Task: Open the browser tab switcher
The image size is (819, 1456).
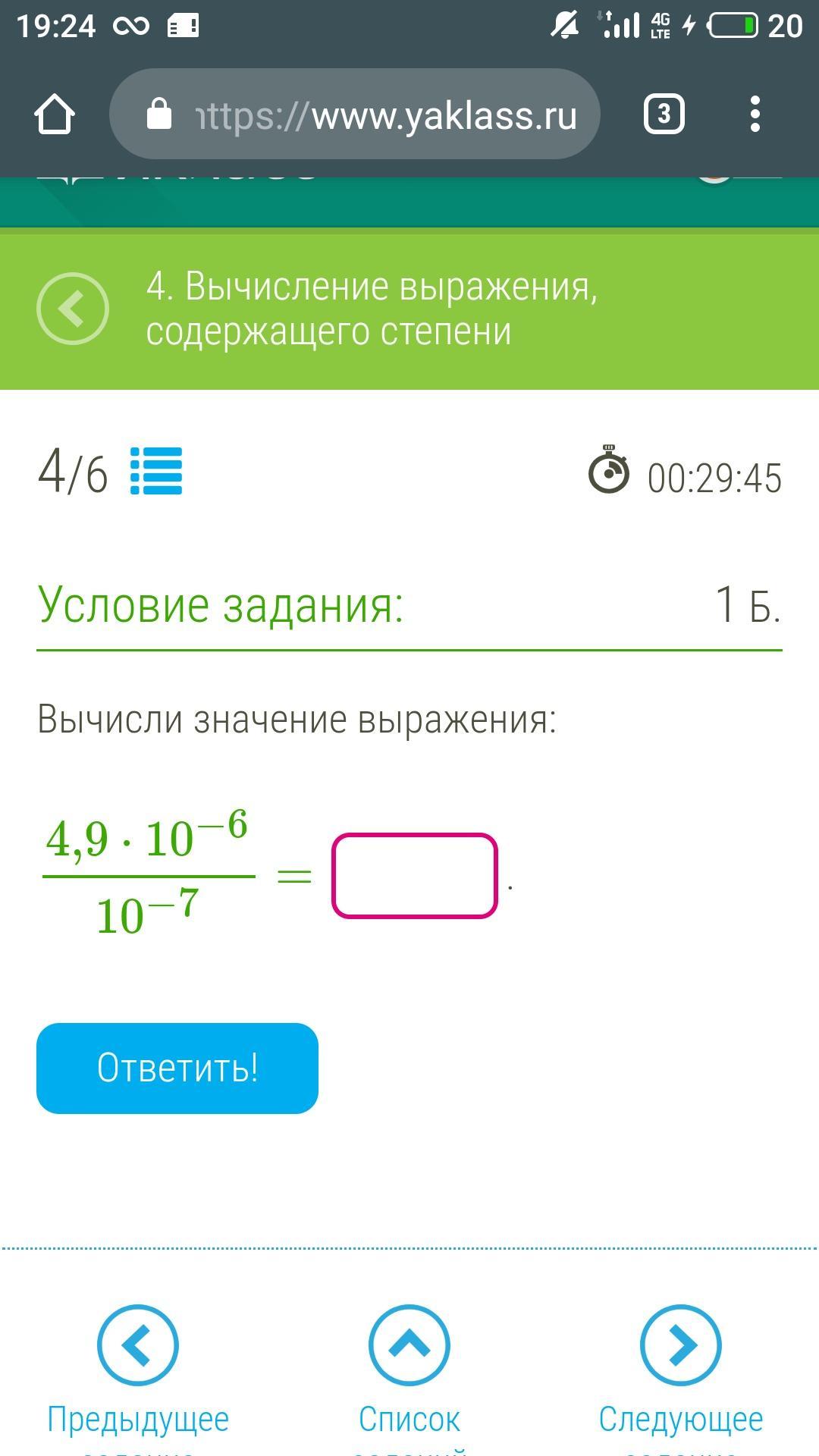Action: [x=664, y=115]
